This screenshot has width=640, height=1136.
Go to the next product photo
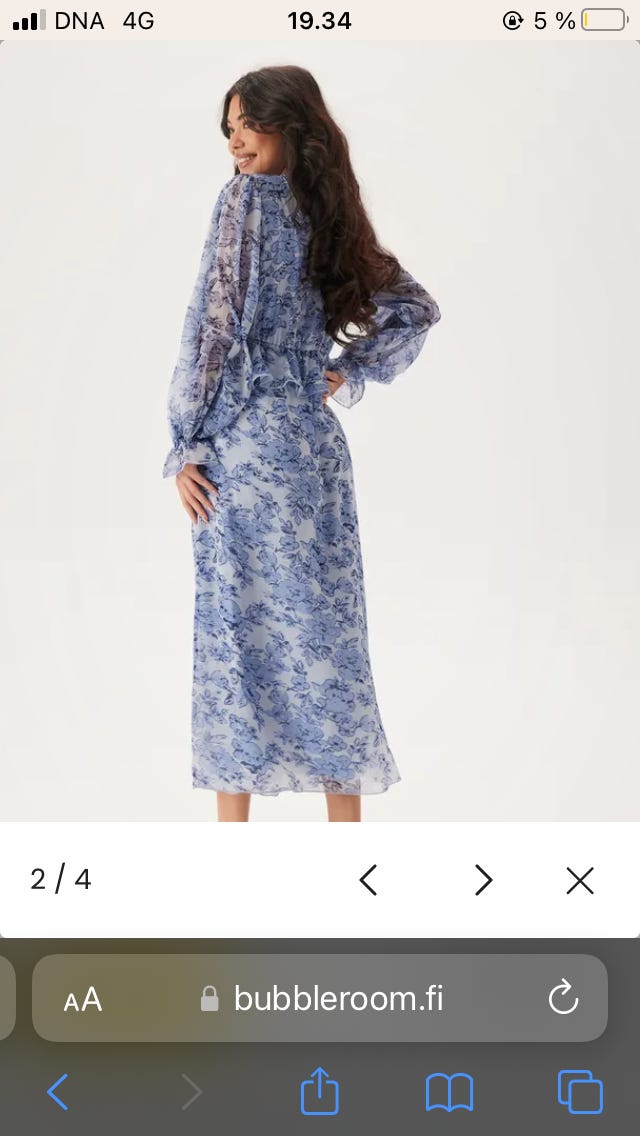tap(483, 880)
